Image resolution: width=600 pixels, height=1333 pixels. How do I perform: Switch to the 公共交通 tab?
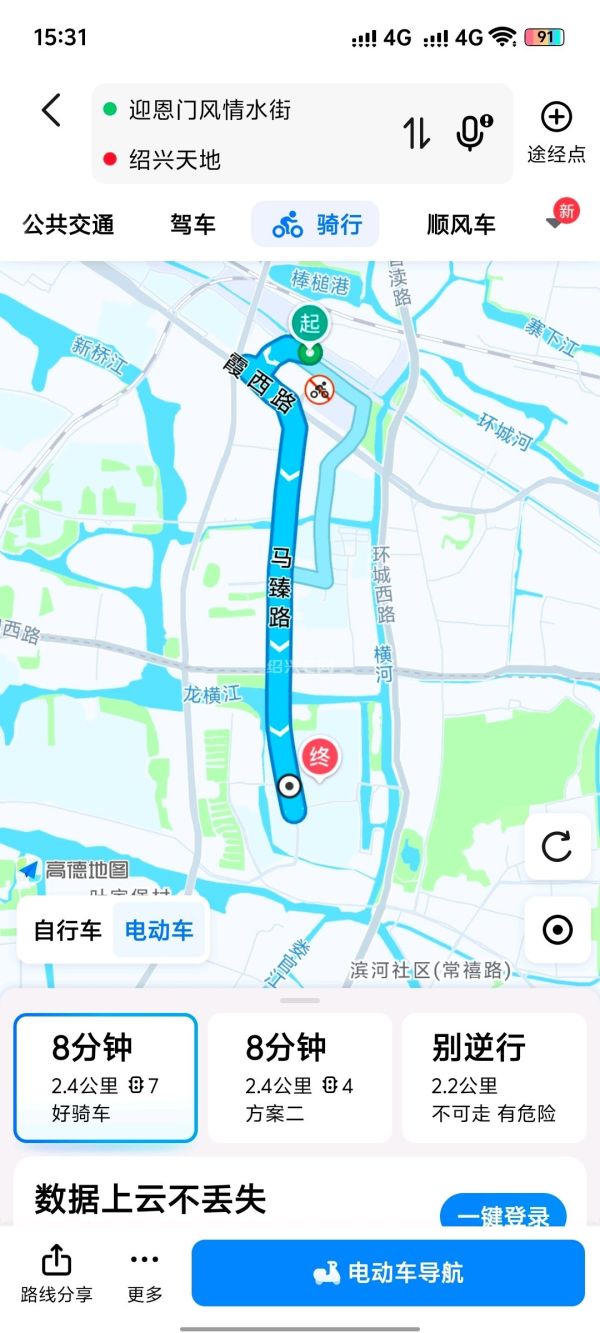click(x=69, y=225)
